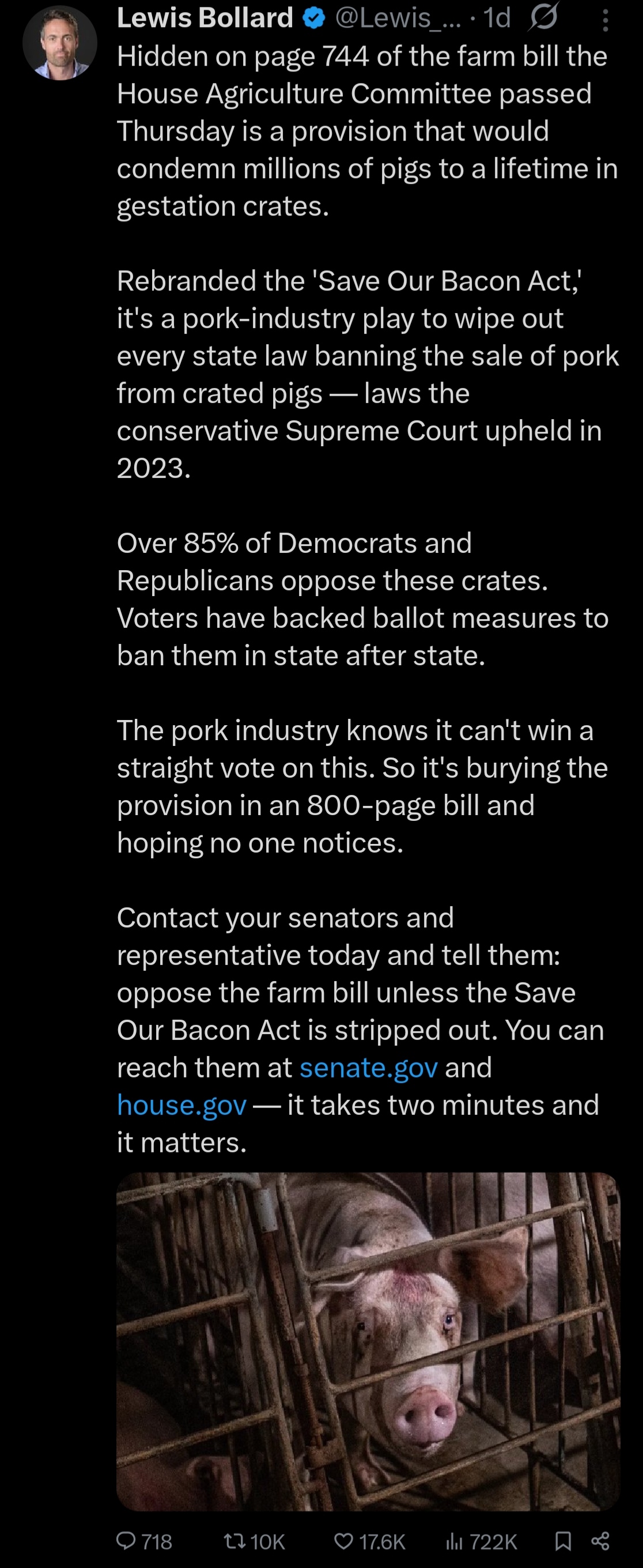Open the senate.gov link

click(x=368, y=1068)
